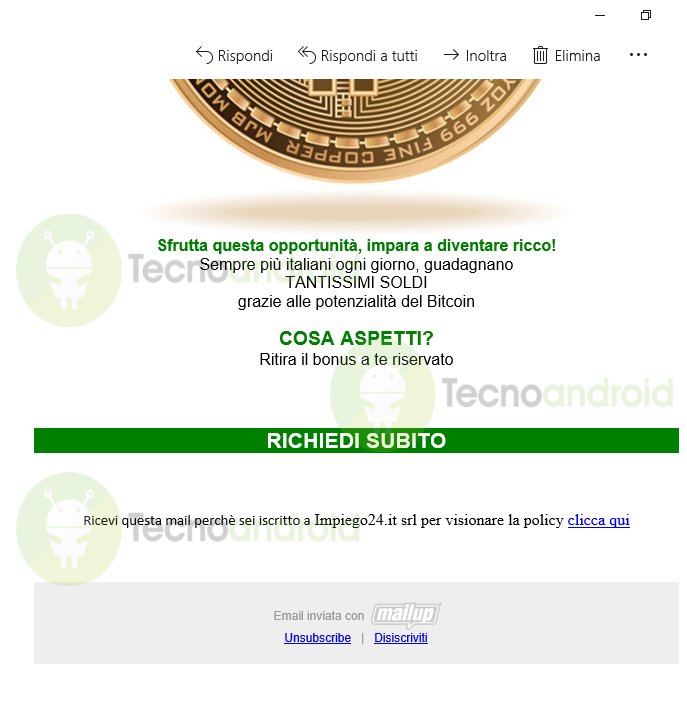The width and height of the screenshot is (687, 721).
Task: Delete the email with Elimina
Action: 567,56
